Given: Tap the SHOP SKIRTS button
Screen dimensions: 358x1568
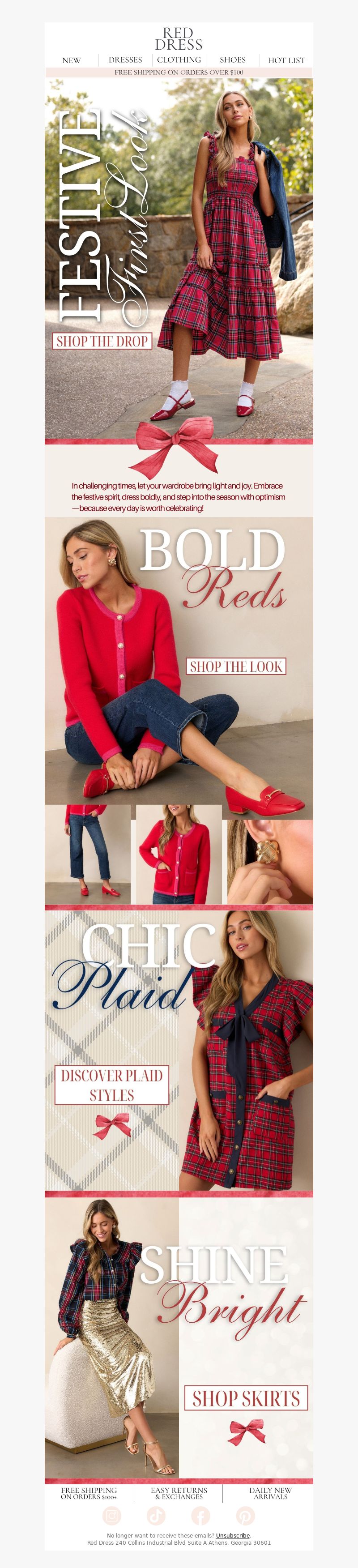Looking at the screenshot, I should 246,1398.
